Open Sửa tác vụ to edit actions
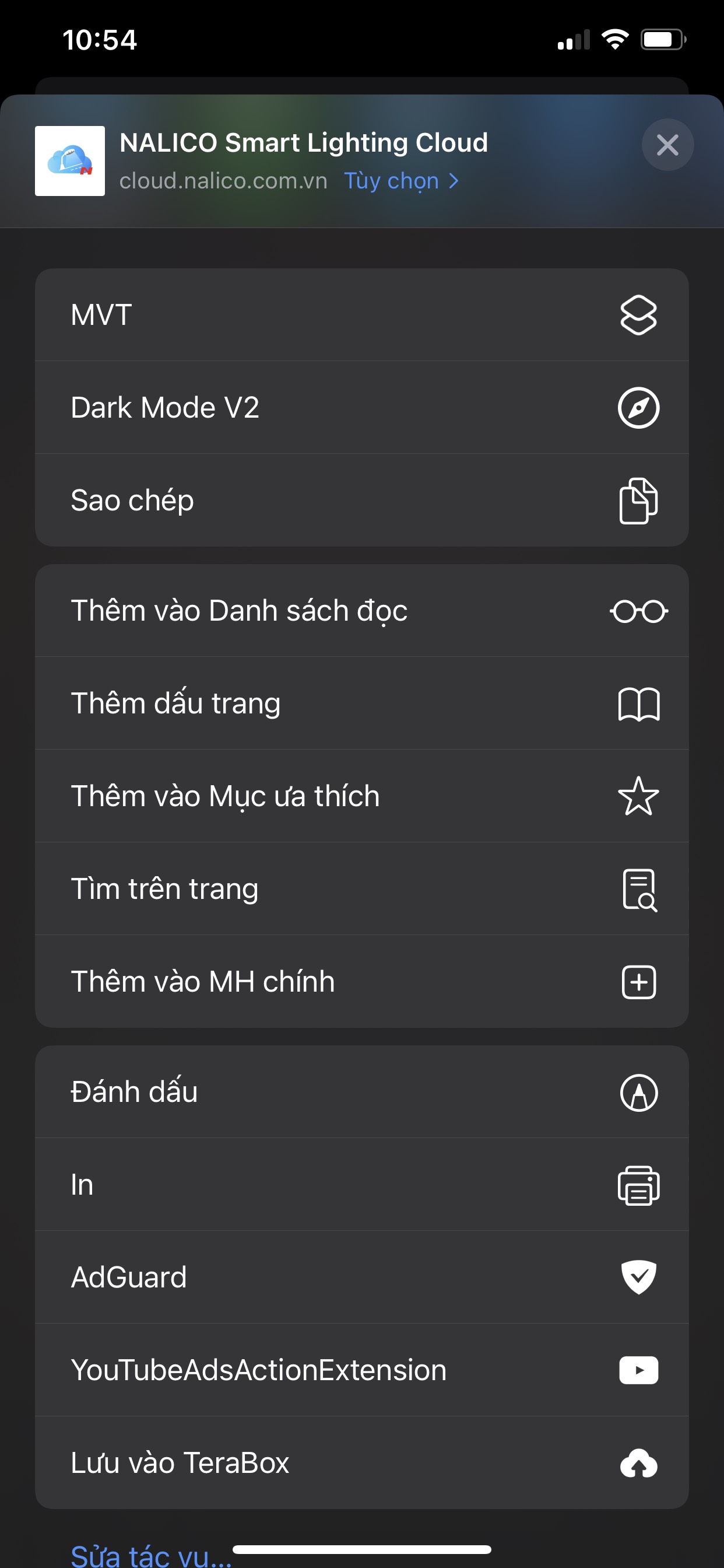The width and height of the screenshot is (724, 1568). click(151, 1555)
